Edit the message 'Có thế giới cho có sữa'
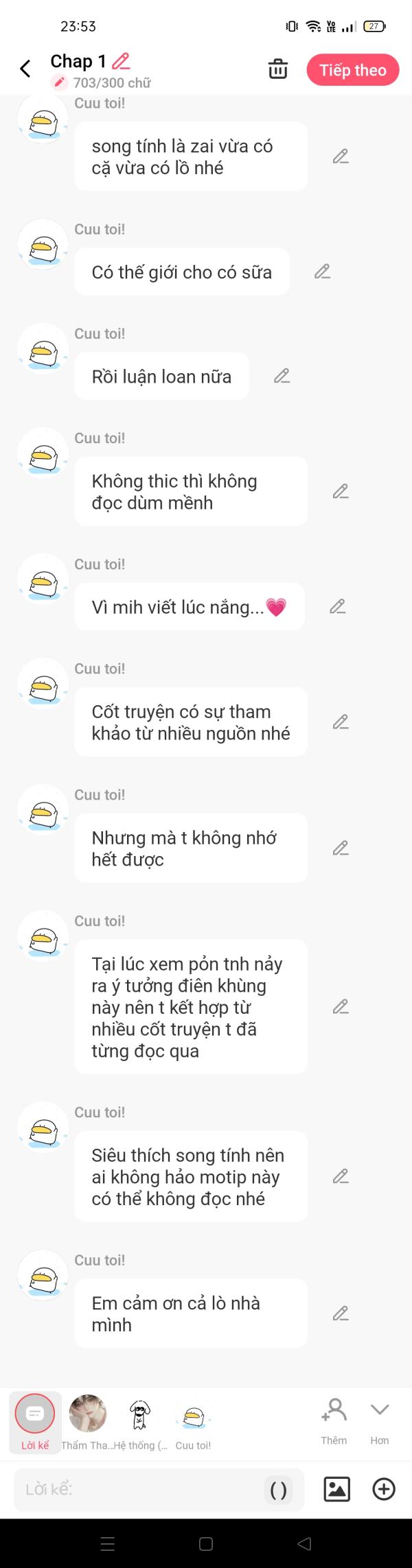The width and height of the screenshot is (412, 1568). click(x=322, y=272)
